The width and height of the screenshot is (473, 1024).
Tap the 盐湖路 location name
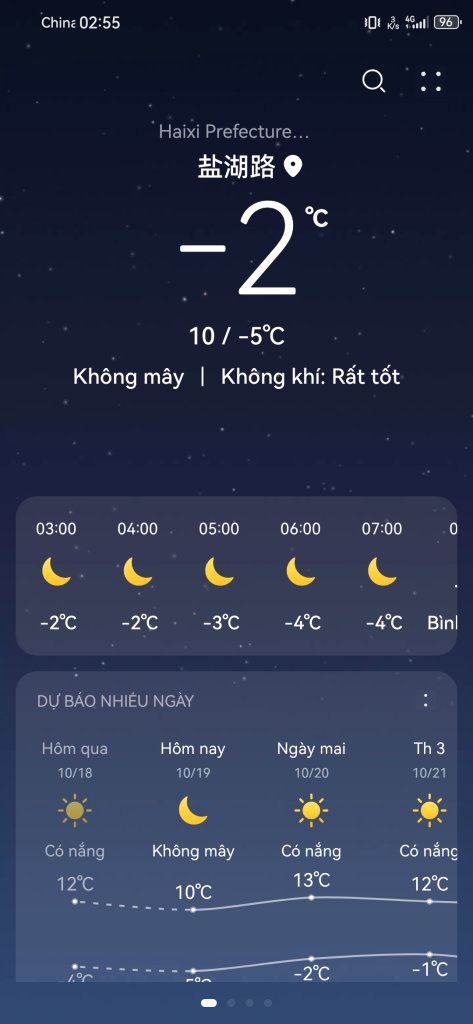pos(236,167)
